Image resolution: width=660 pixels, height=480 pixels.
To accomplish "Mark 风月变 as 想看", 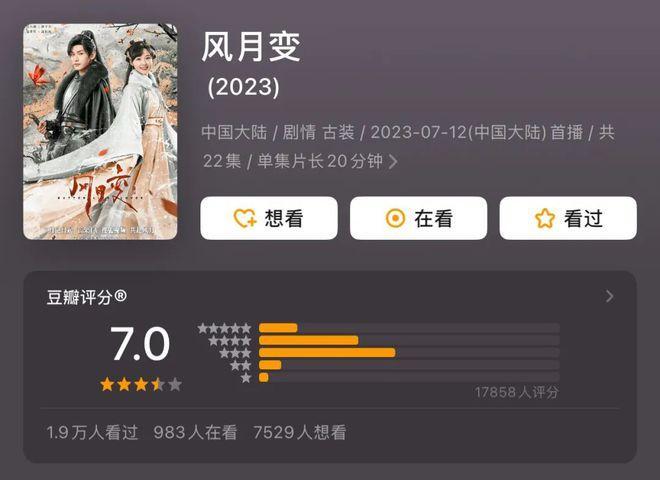I will [x=268, y=218].
